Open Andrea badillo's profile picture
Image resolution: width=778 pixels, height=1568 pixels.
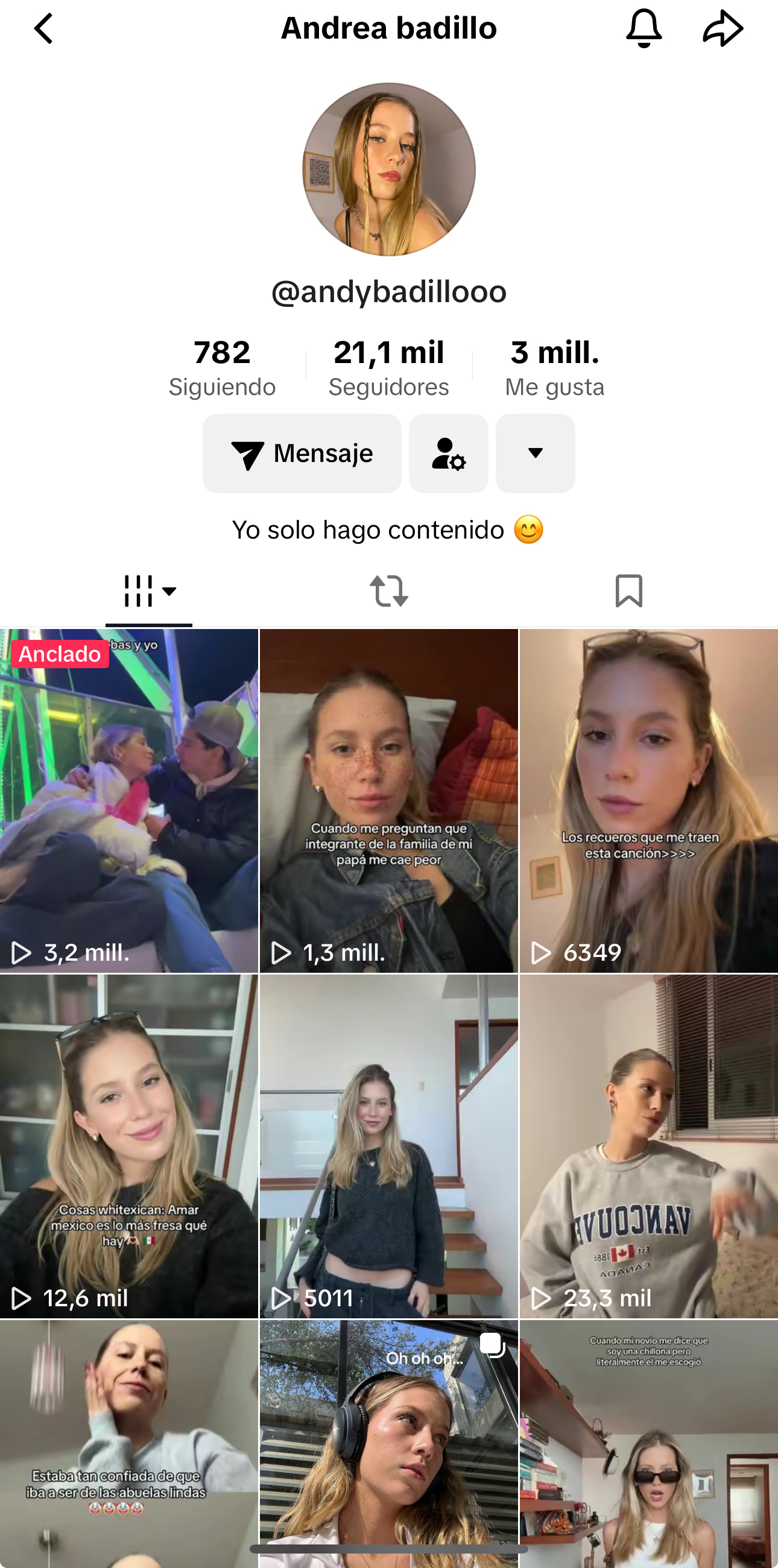[389, 169]
